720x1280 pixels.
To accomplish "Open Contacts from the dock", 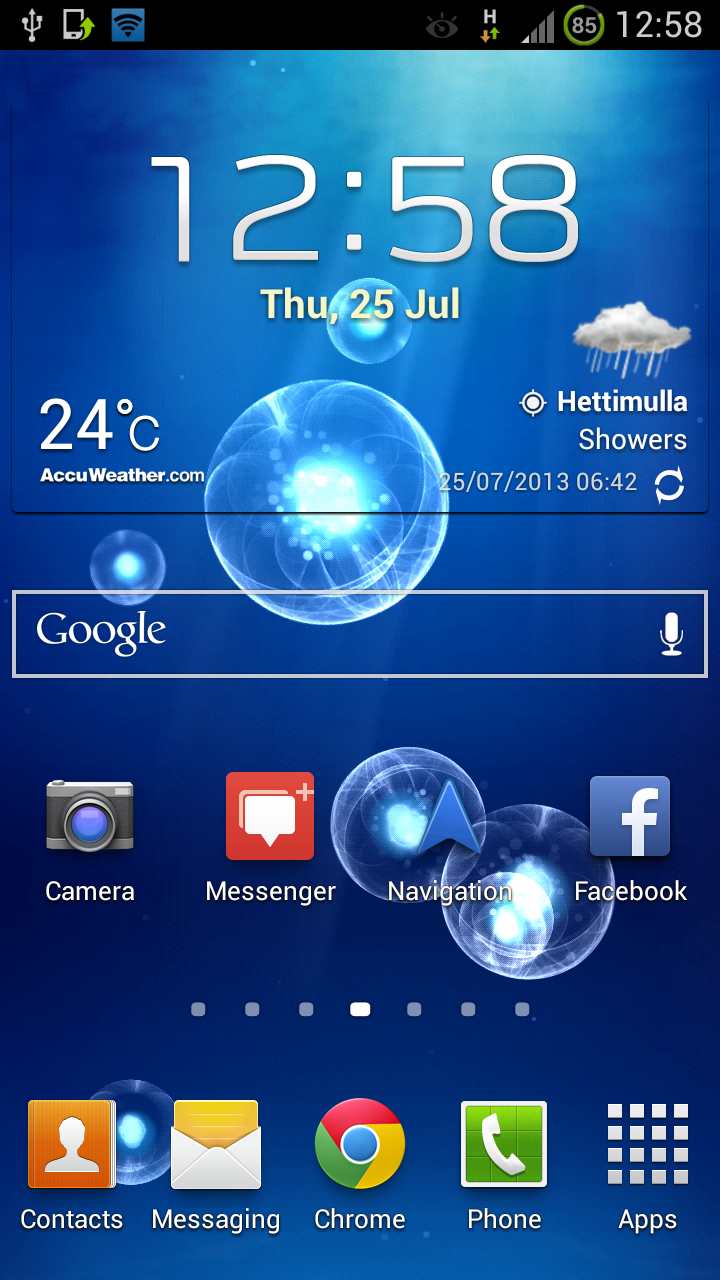I will [x=72, y=1145].
